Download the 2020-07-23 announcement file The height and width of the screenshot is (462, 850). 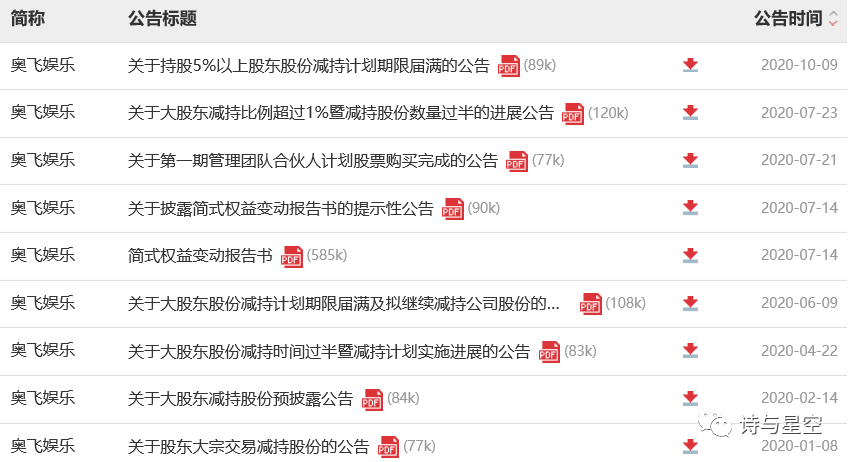pos(690,113)
